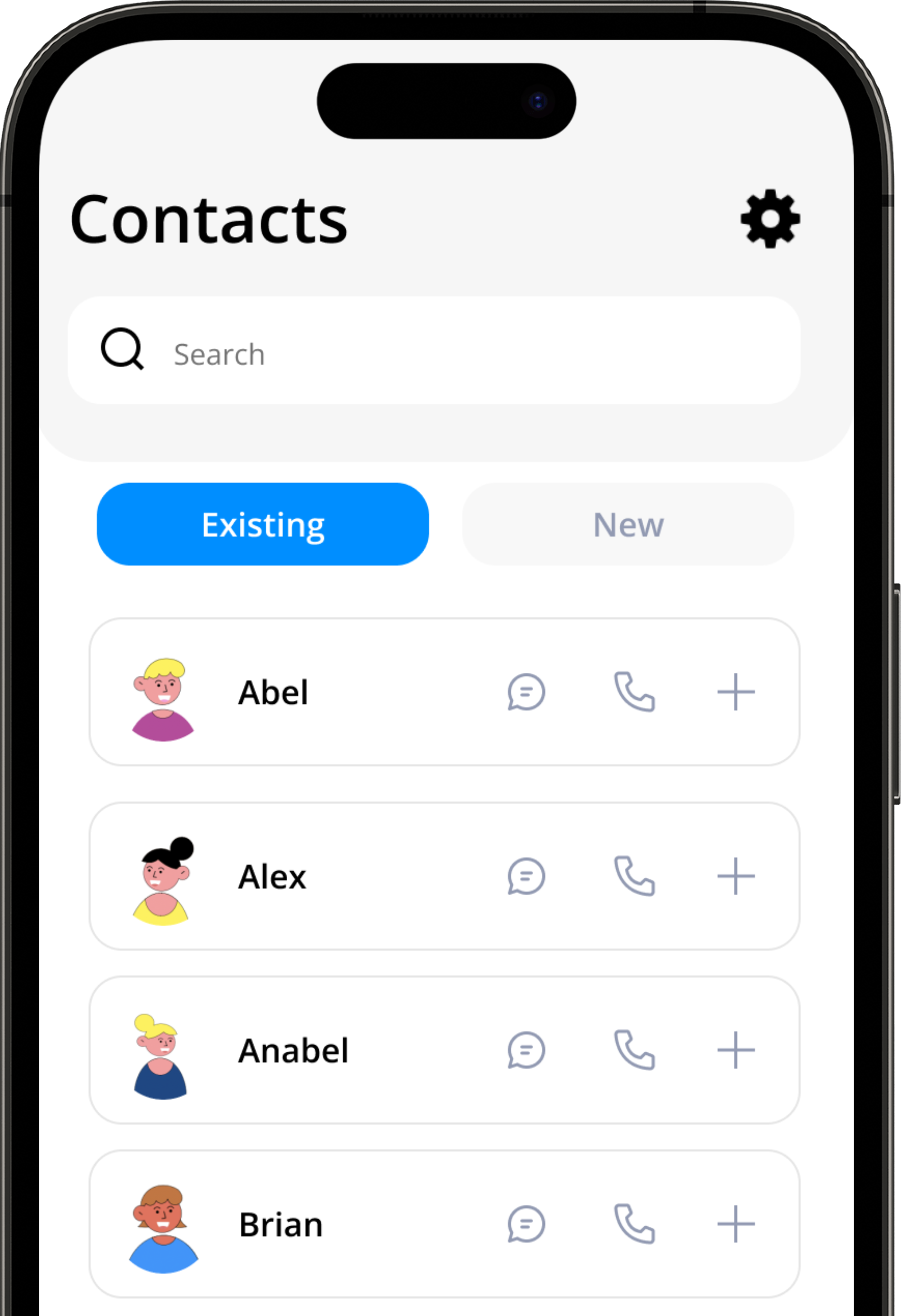Viewport: 915px width, 1316px height.
Task: Switch to the New tab
Action: tap(628, 524)
